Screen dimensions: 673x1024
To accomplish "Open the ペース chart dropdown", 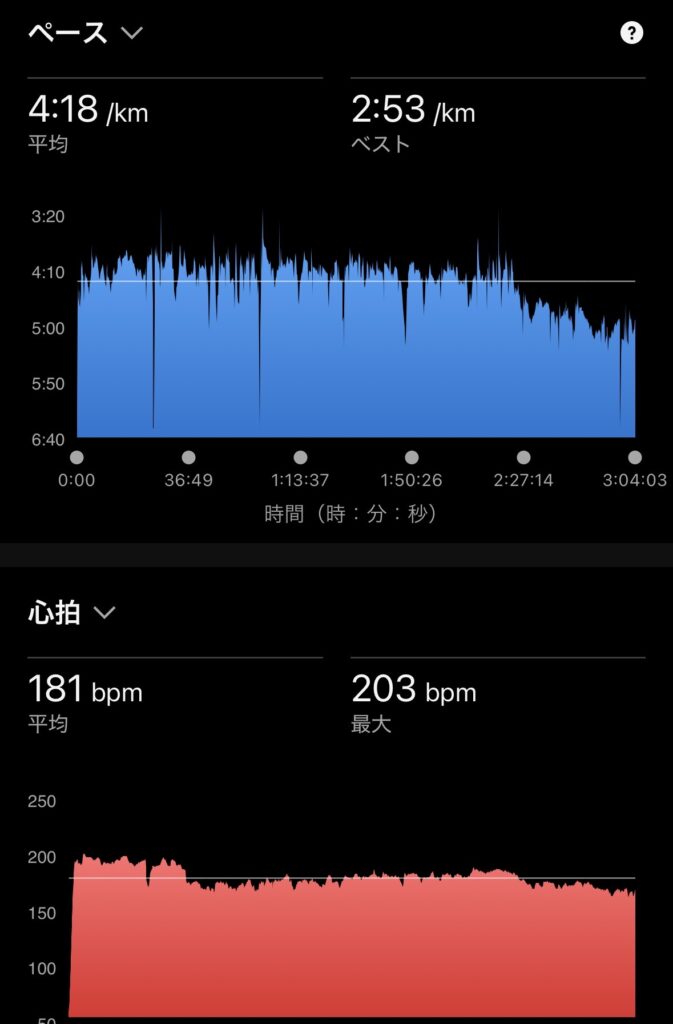I will (x=131, y=33).
